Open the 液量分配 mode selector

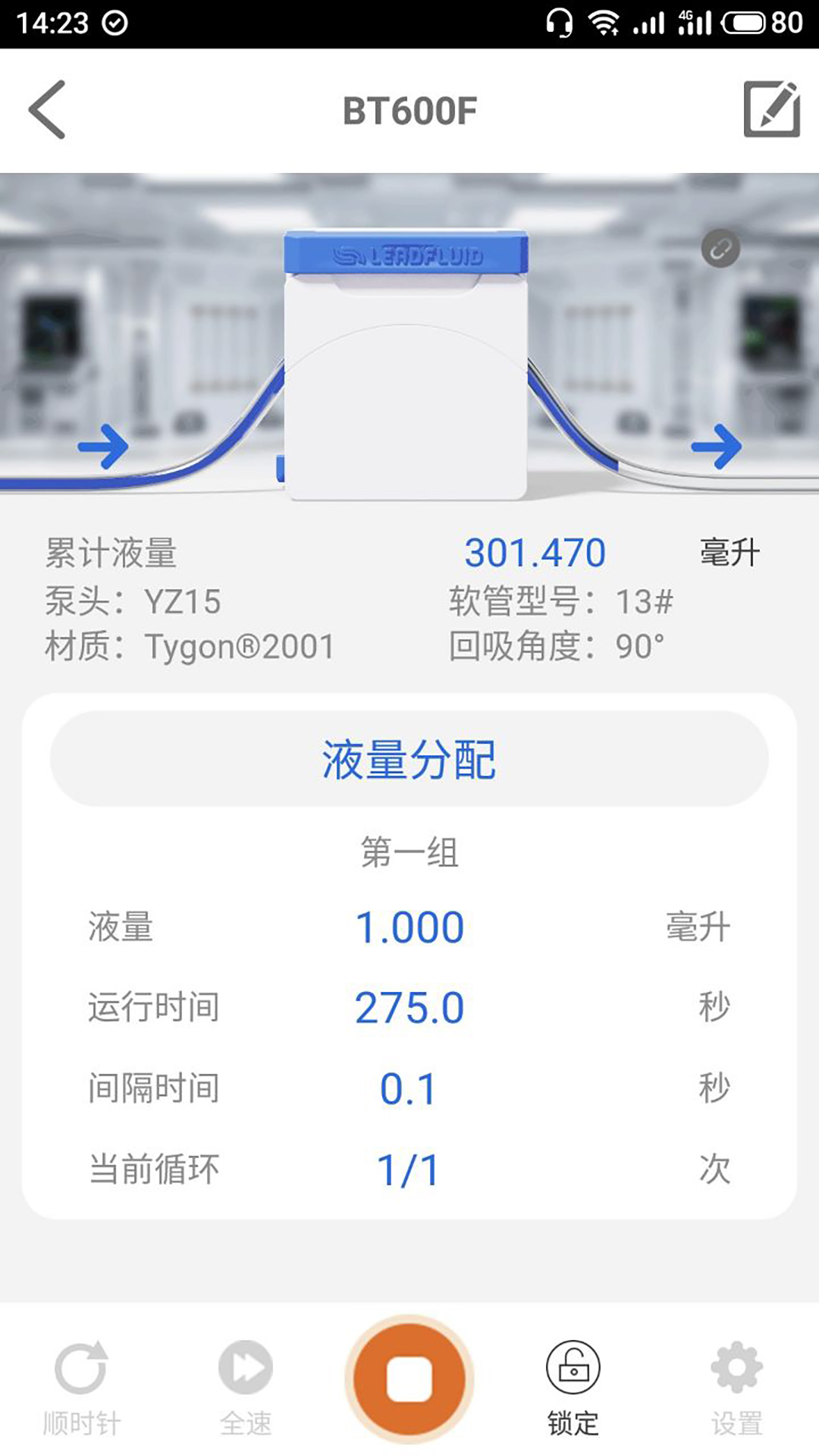pos(409,759)
